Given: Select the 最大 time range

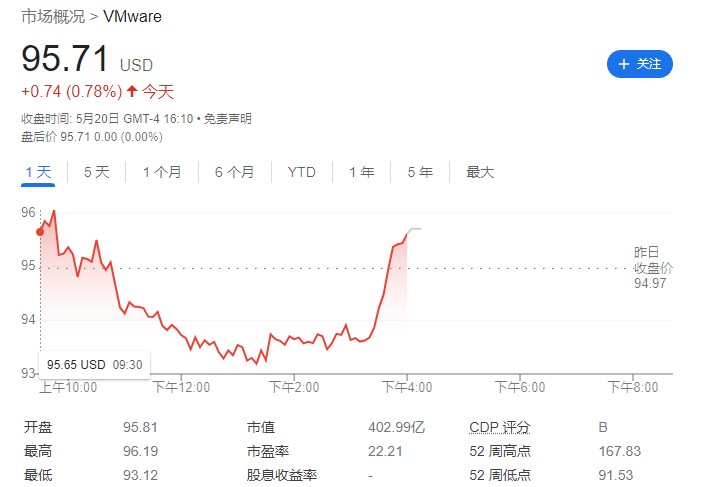Looking at the screenshot, I should coord(480,172).
